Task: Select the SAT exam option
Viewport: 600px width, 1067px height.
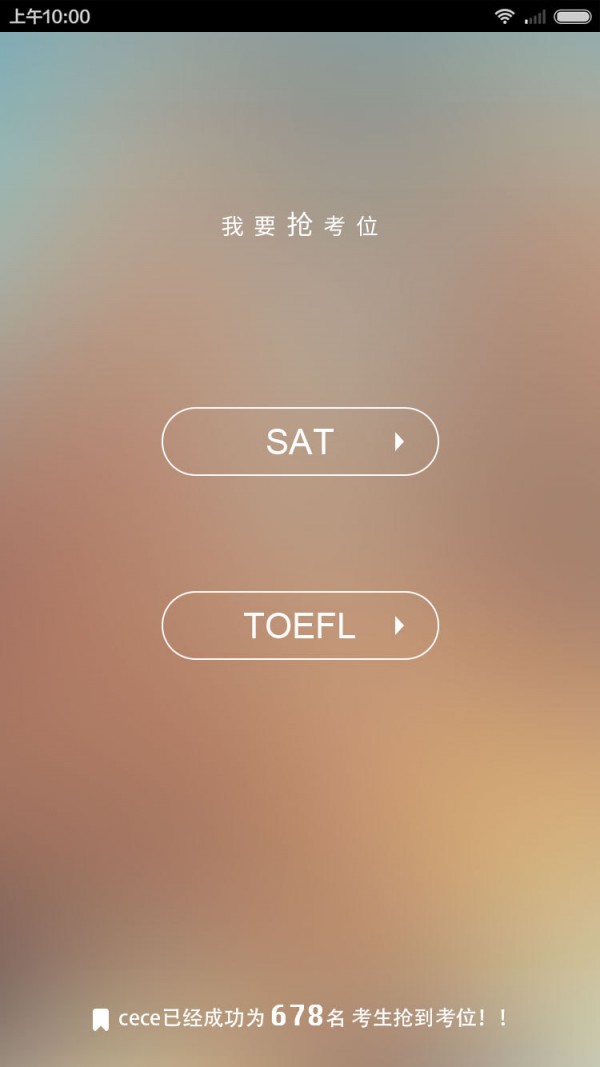Action: point(300,441)
